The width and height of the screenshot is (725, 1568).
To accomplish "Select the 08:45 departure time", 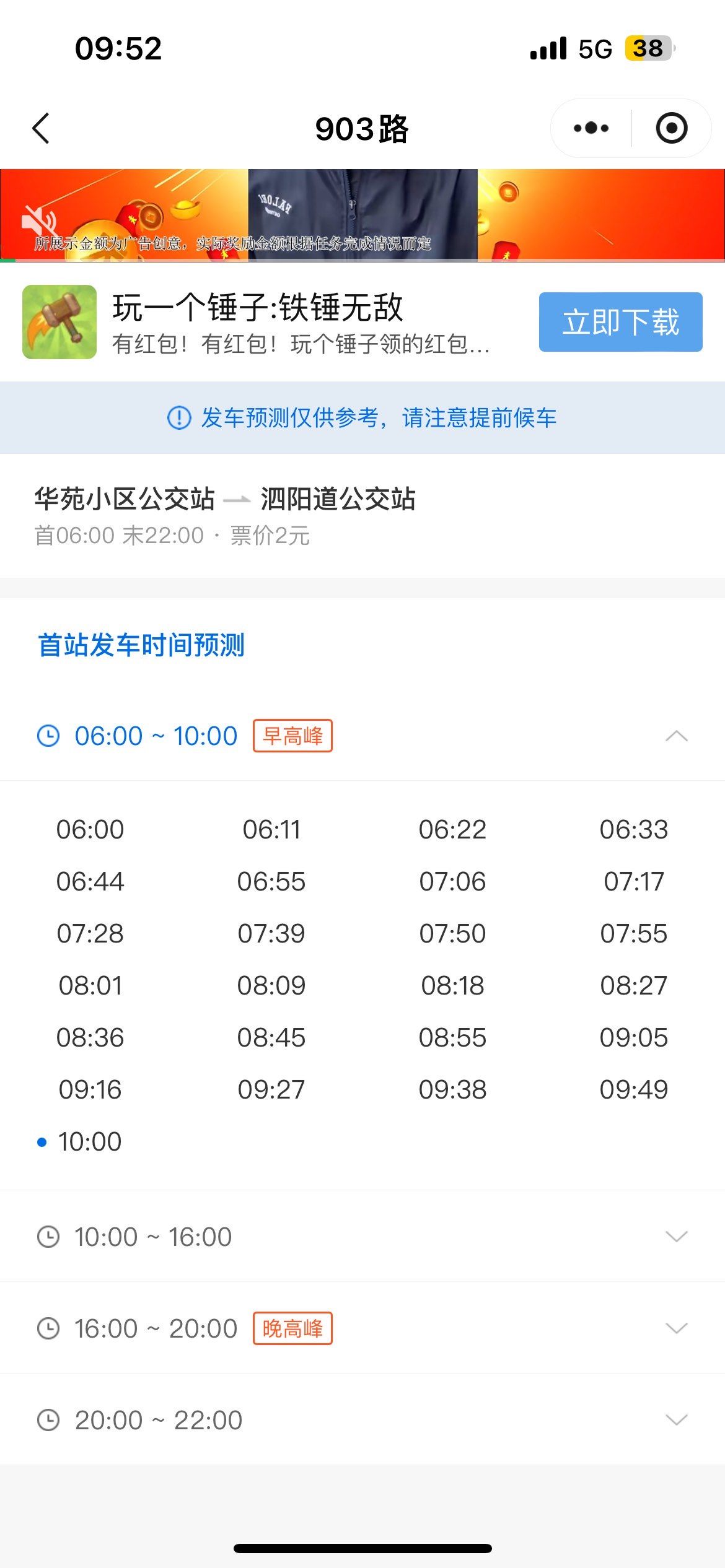I will pyautogui.click(x=271, y=1037).
